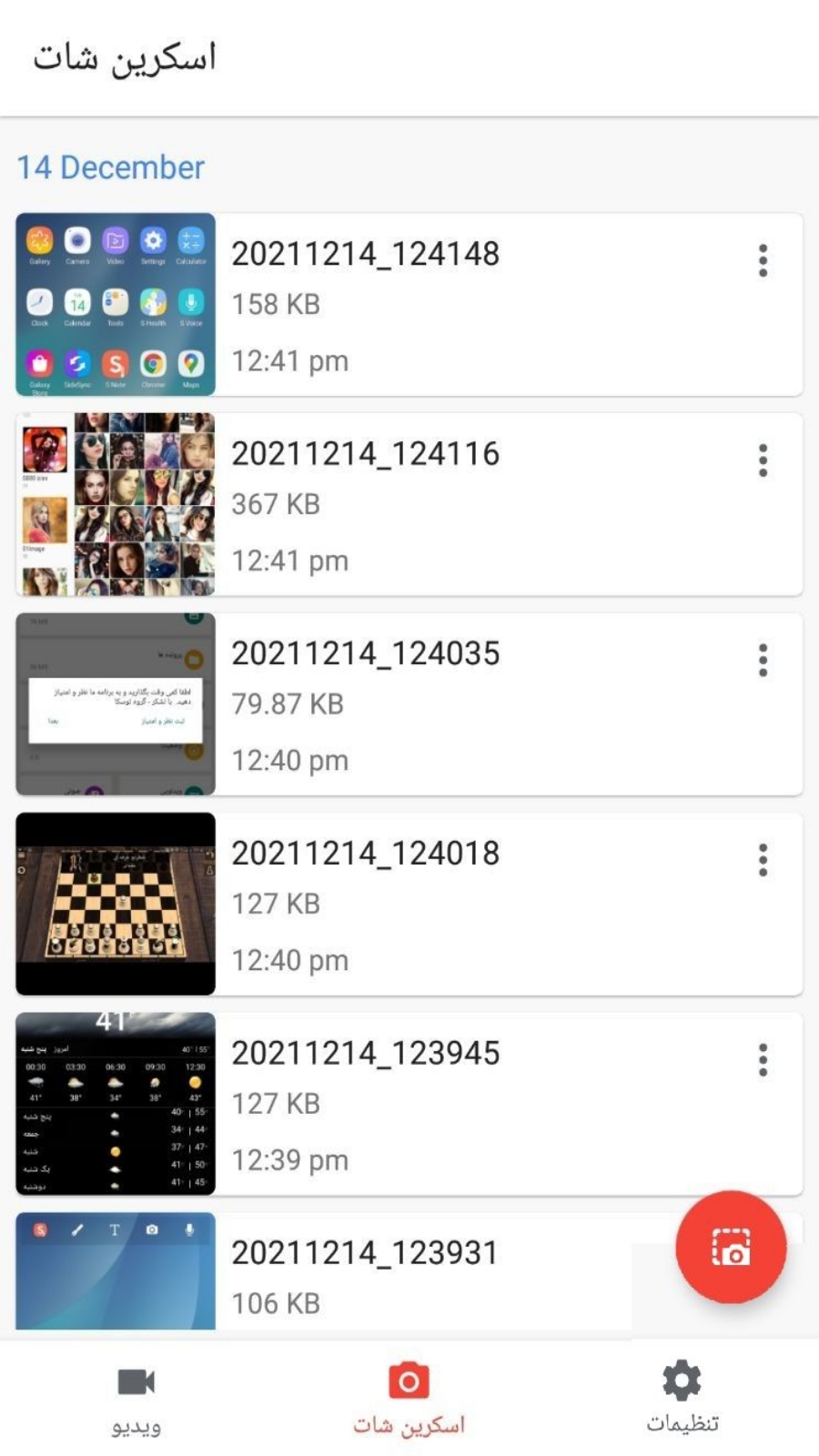Screen dimensions: 819x1456
Task: Open more options for screenshot 20211214_124148
Action: click(x=763, y=260)
